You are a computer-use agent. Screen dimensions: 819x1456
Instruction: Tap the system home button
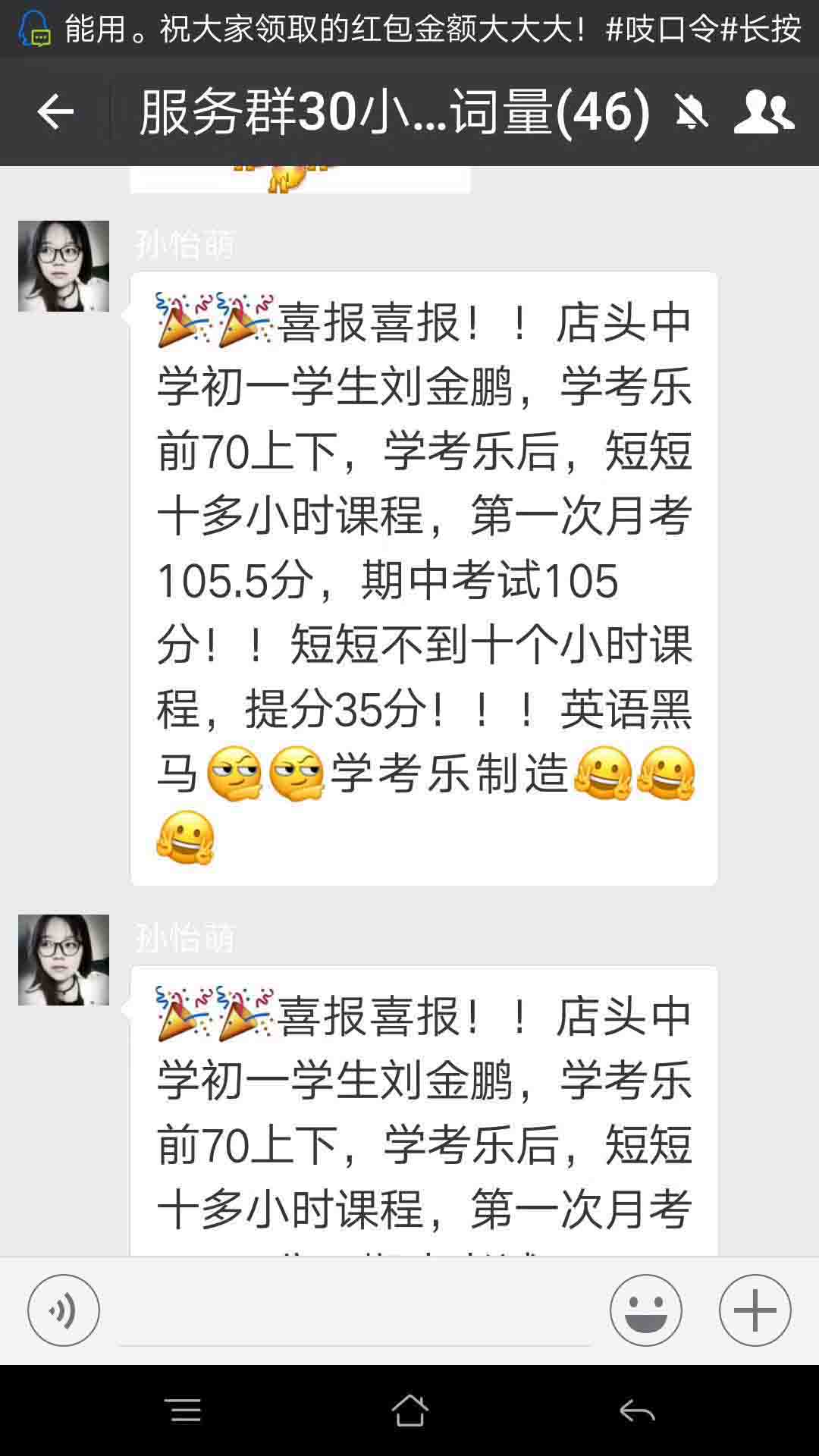[x=409, y=1410]
